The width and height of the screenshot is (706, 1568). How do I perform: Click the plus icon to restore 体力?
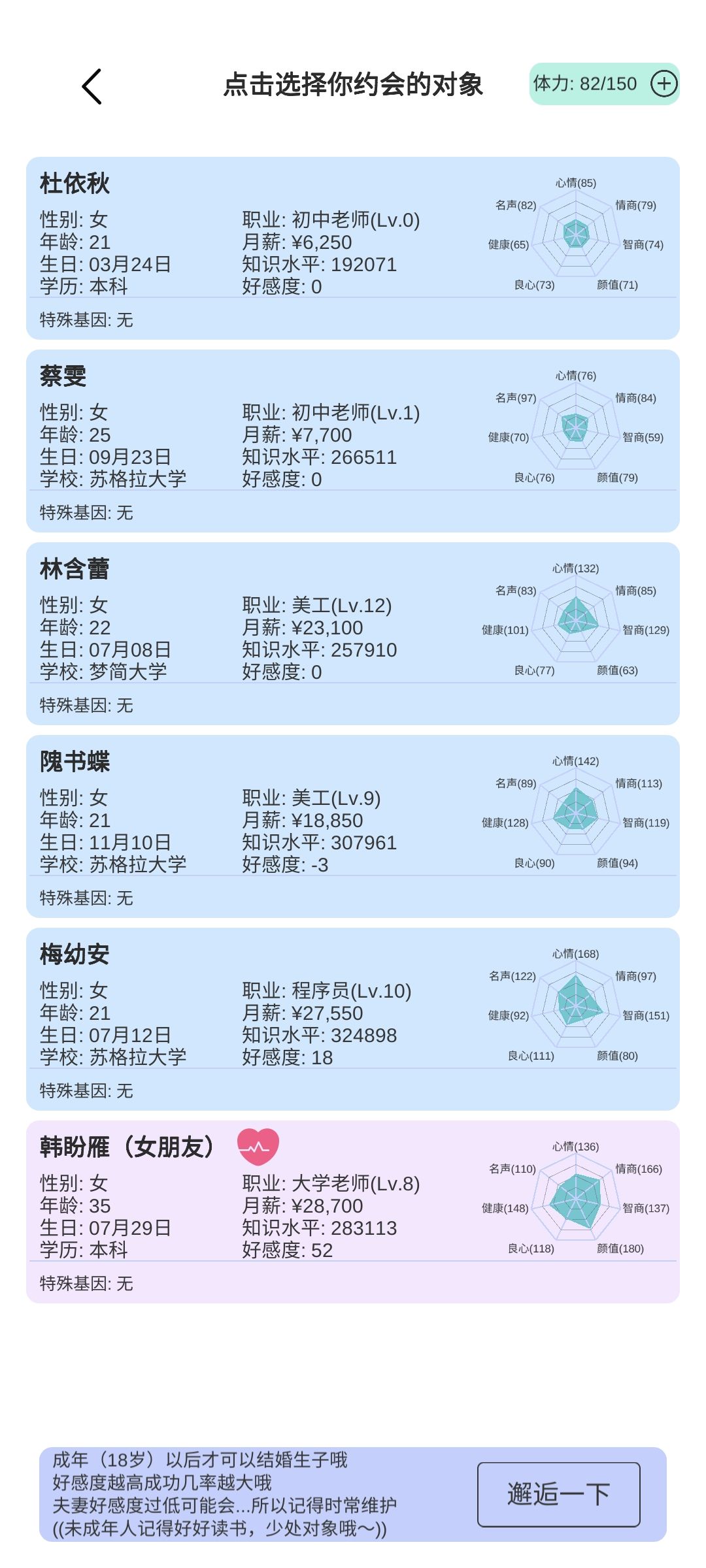(664, 84)
